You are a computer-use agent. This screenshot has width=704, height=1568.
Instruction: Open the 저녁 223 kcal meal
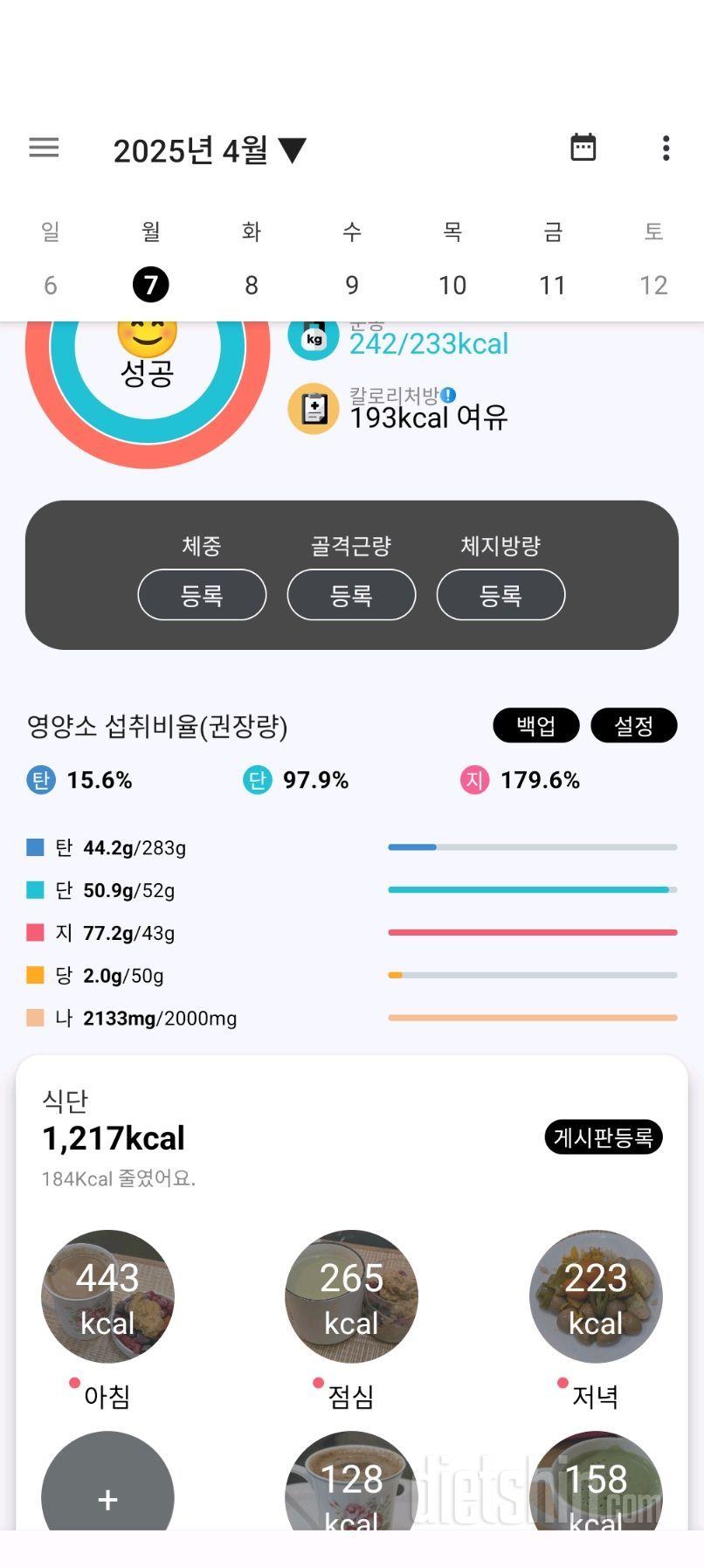pos(596,1296)
